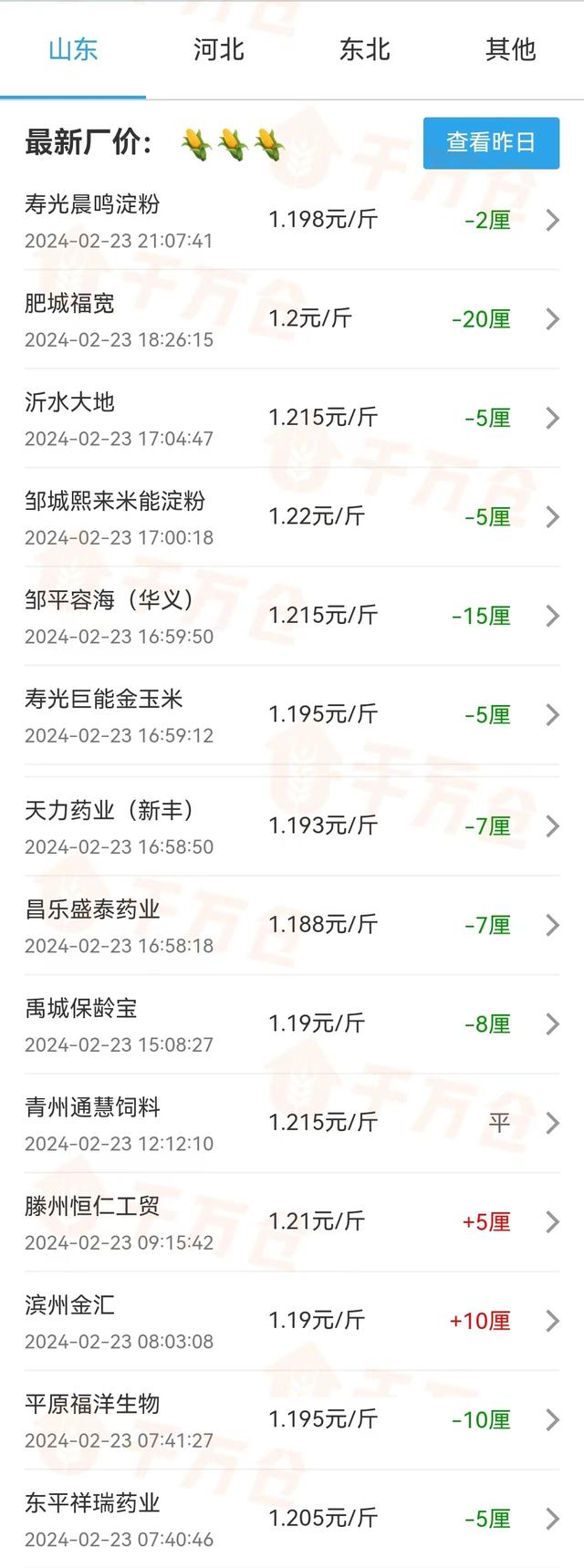Open 昌乐盛泰药业 price row
This screenshot has height=1568, width=584.
(x=292, y=925)
